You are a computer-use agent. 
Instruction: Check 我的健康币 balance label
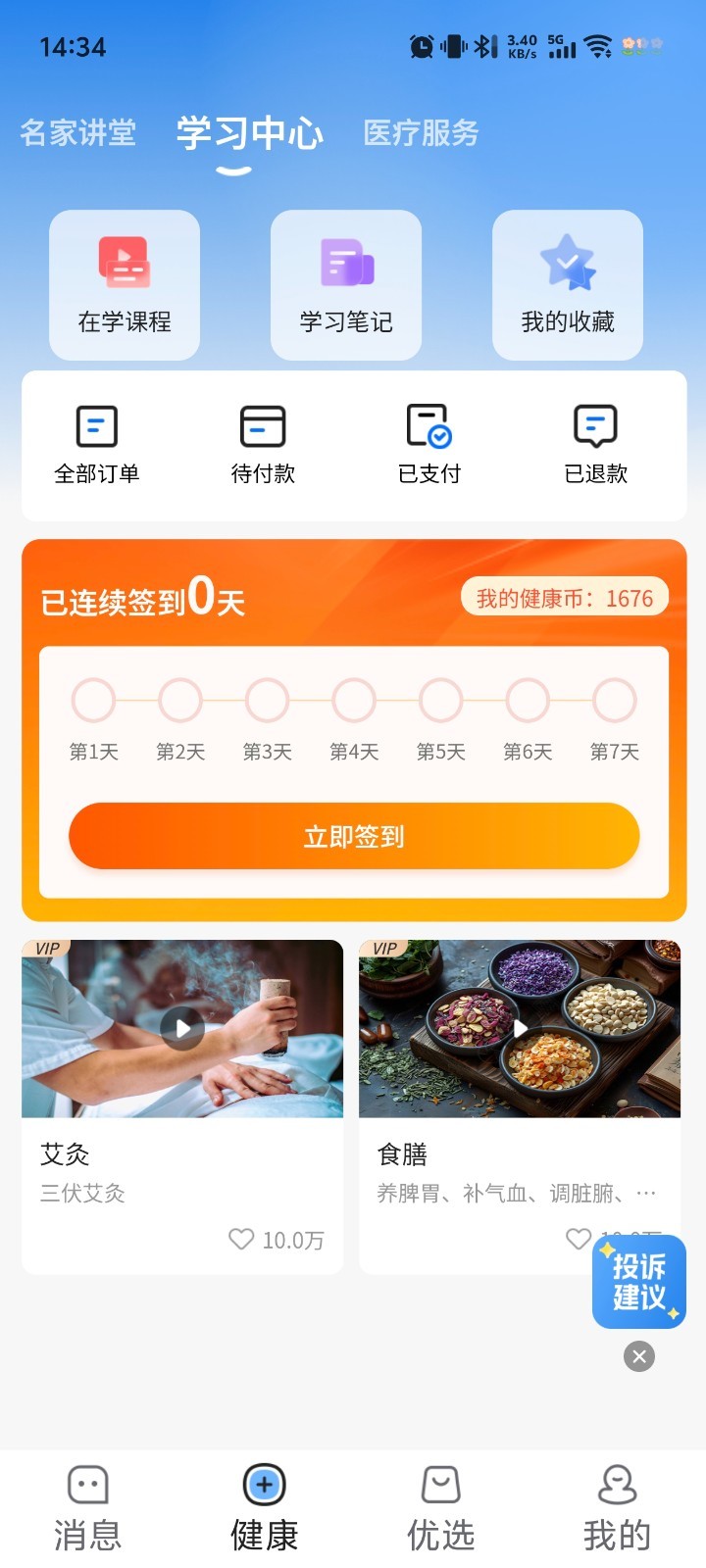coord(564,598)
